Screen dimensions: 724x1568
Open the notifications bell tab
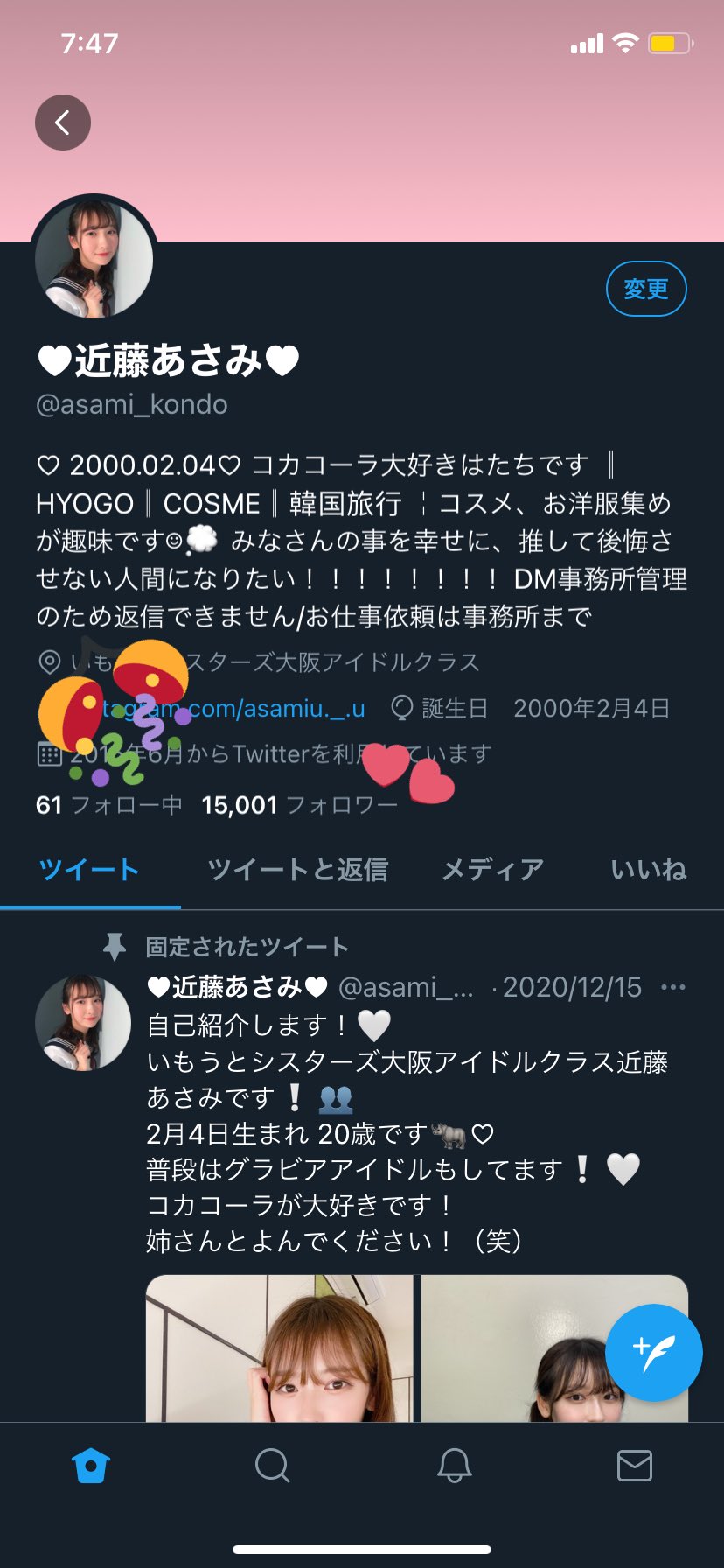click(x=454, y=1466)
